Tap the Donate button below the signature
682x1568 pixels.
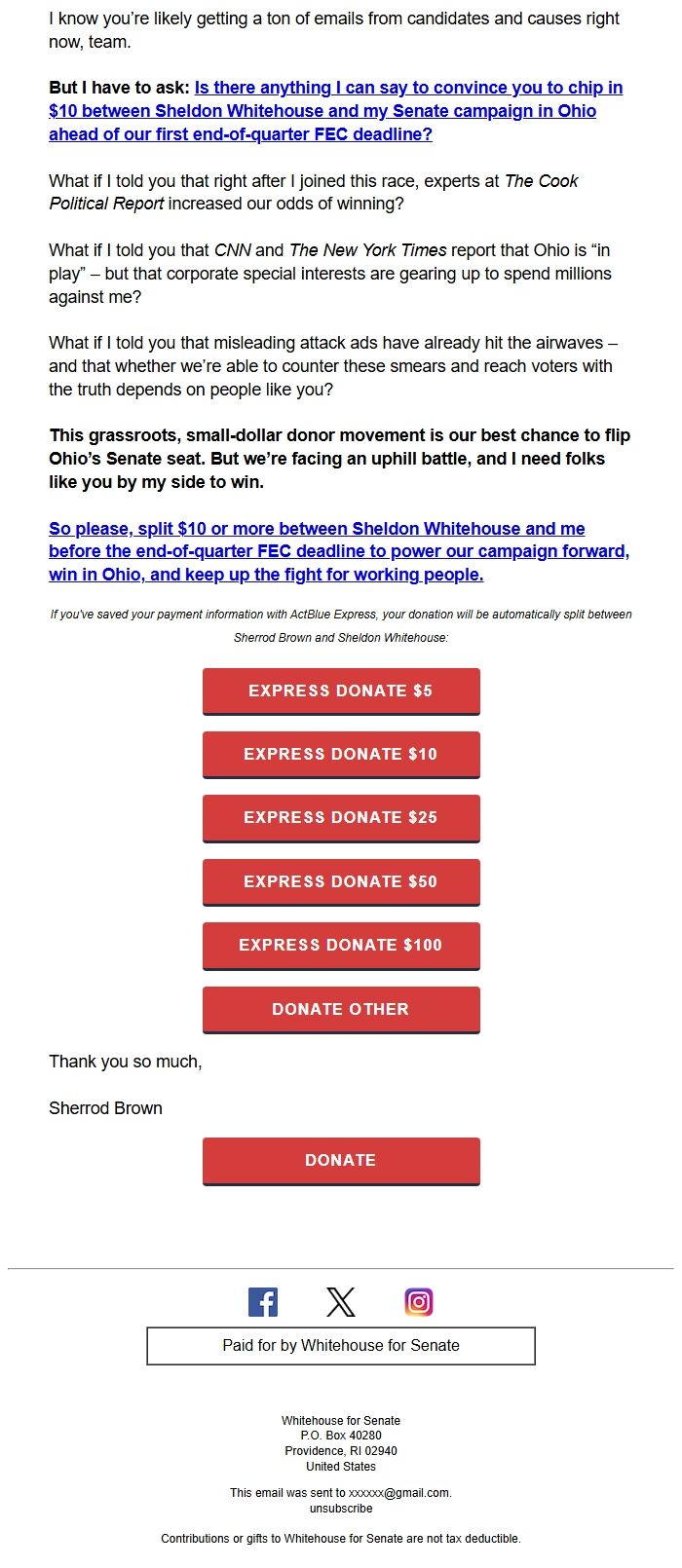pyautogui.click(x=341, y=1161)
